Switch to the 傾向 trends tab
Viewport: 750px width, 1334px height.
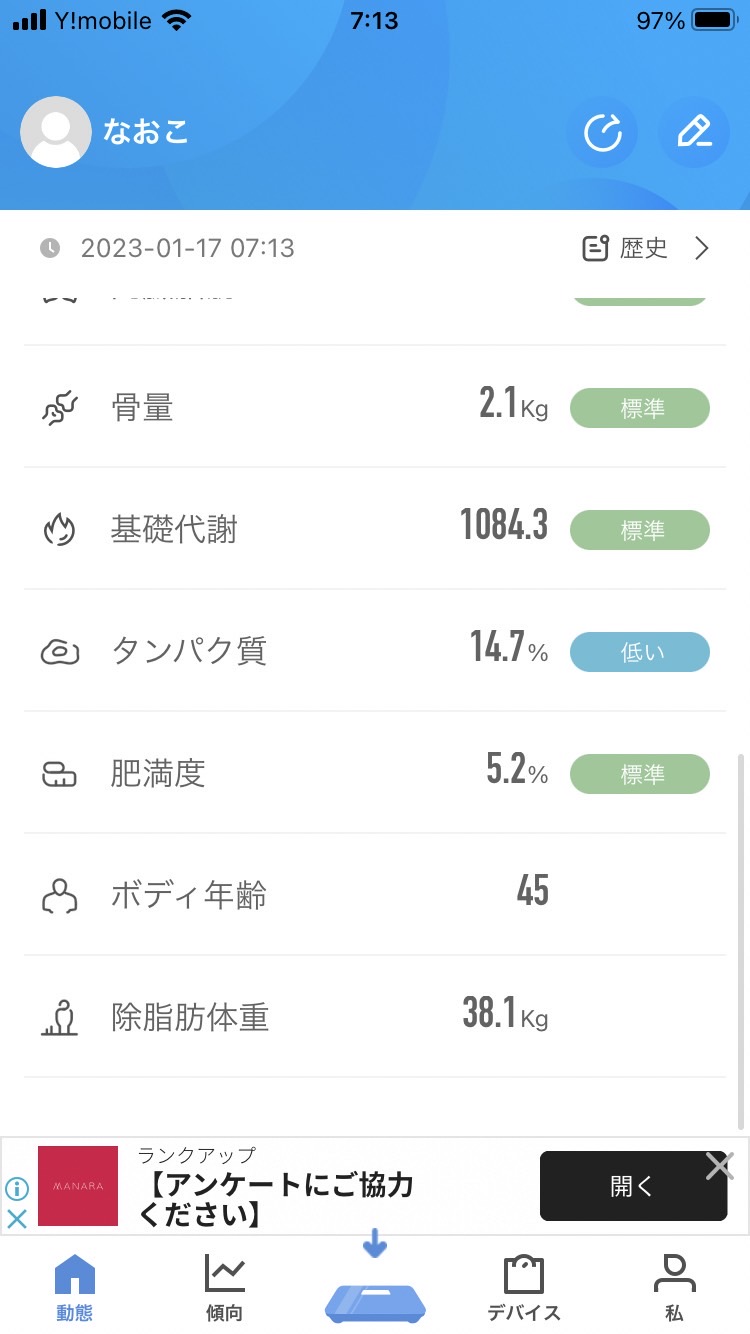click(225, 1288)
